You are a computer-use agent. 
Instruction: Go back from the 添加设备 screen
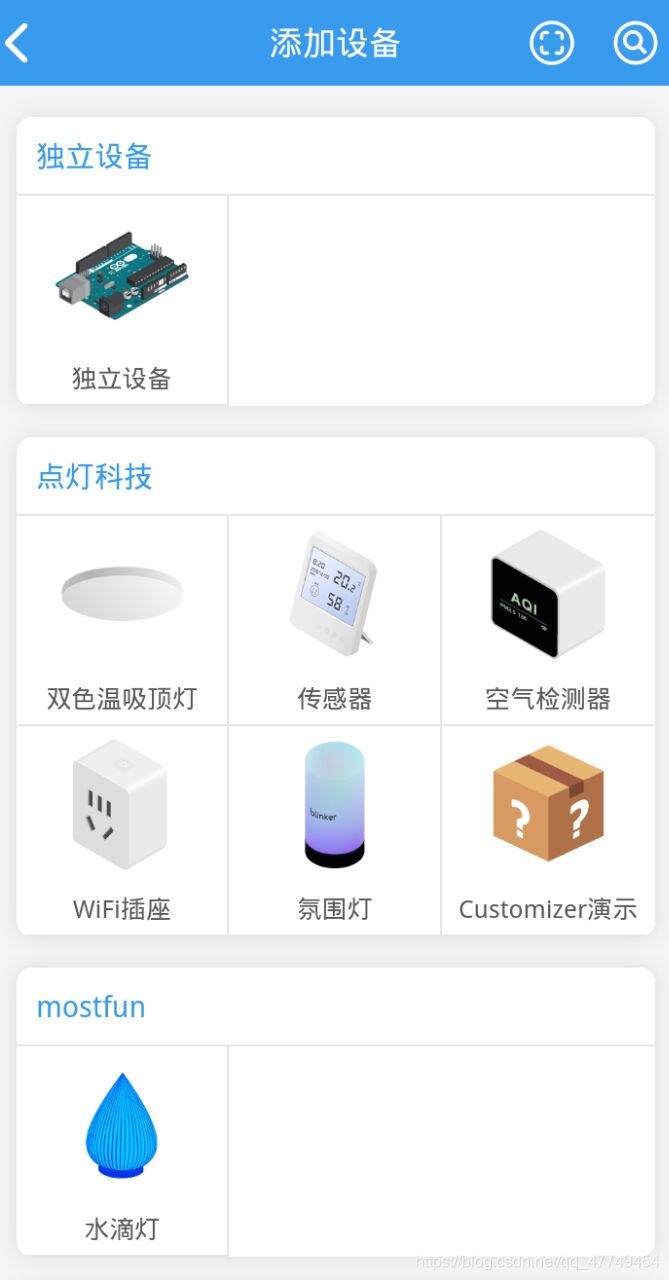18,43
